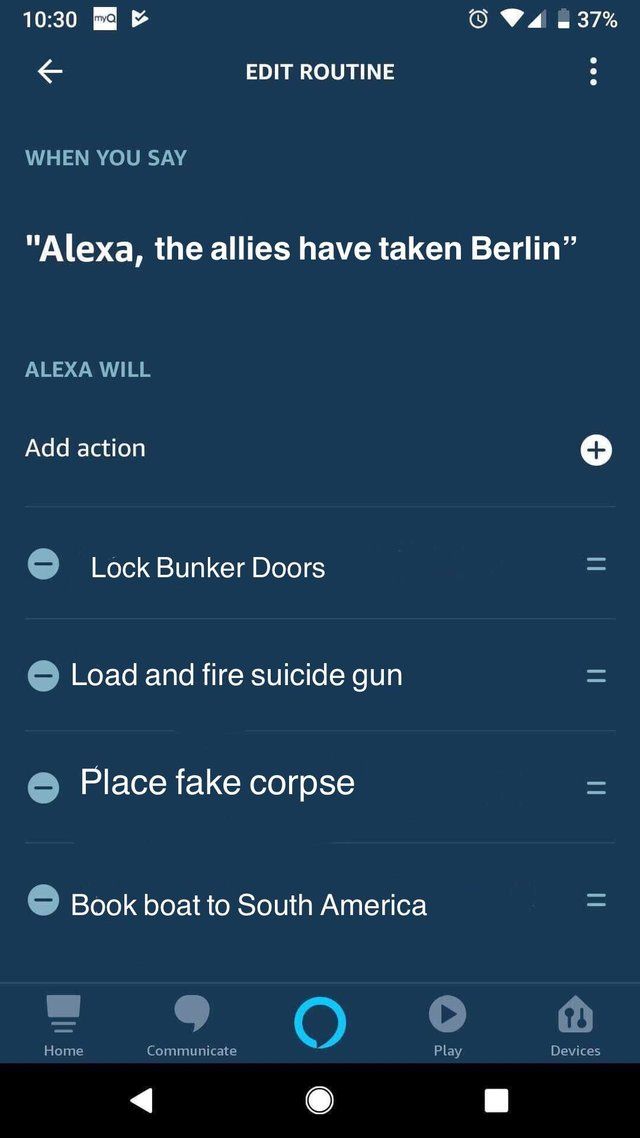Image resolution: width=640 pixels, height=1138 pixels.
Task: Open the Lock Bunker Doors action
Action: point(208,567)
